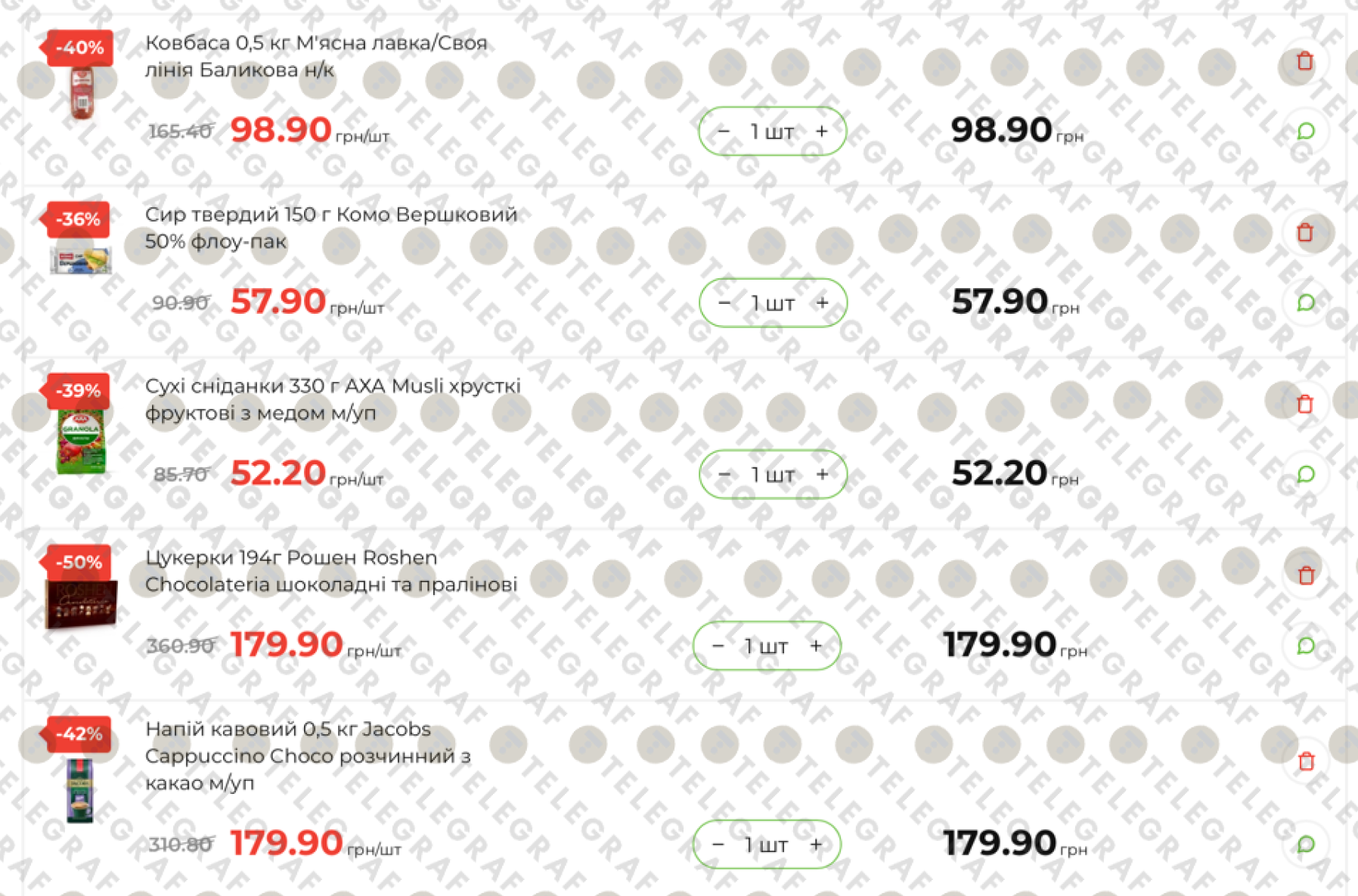1358x896 pixels.
Task: Remove Сир твердий Комо from the cart
Action: (1304, 233)
